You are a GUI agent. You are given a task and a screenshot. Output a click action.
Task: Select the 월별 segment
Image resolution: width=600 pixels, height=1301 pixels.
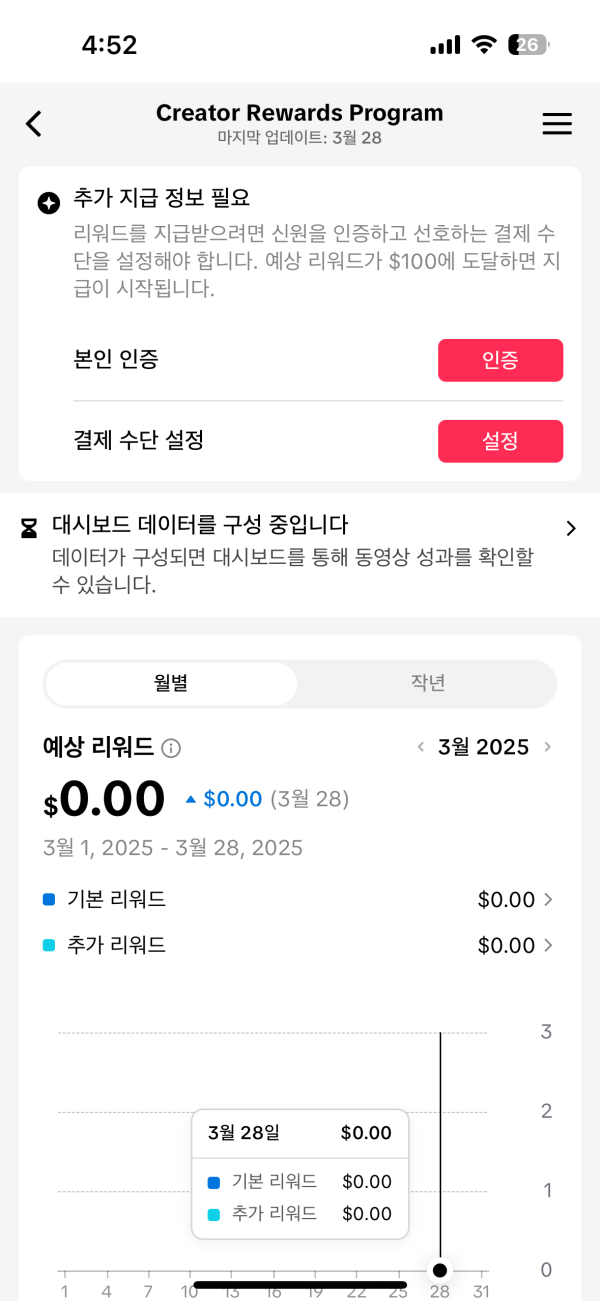coord(171,684)
